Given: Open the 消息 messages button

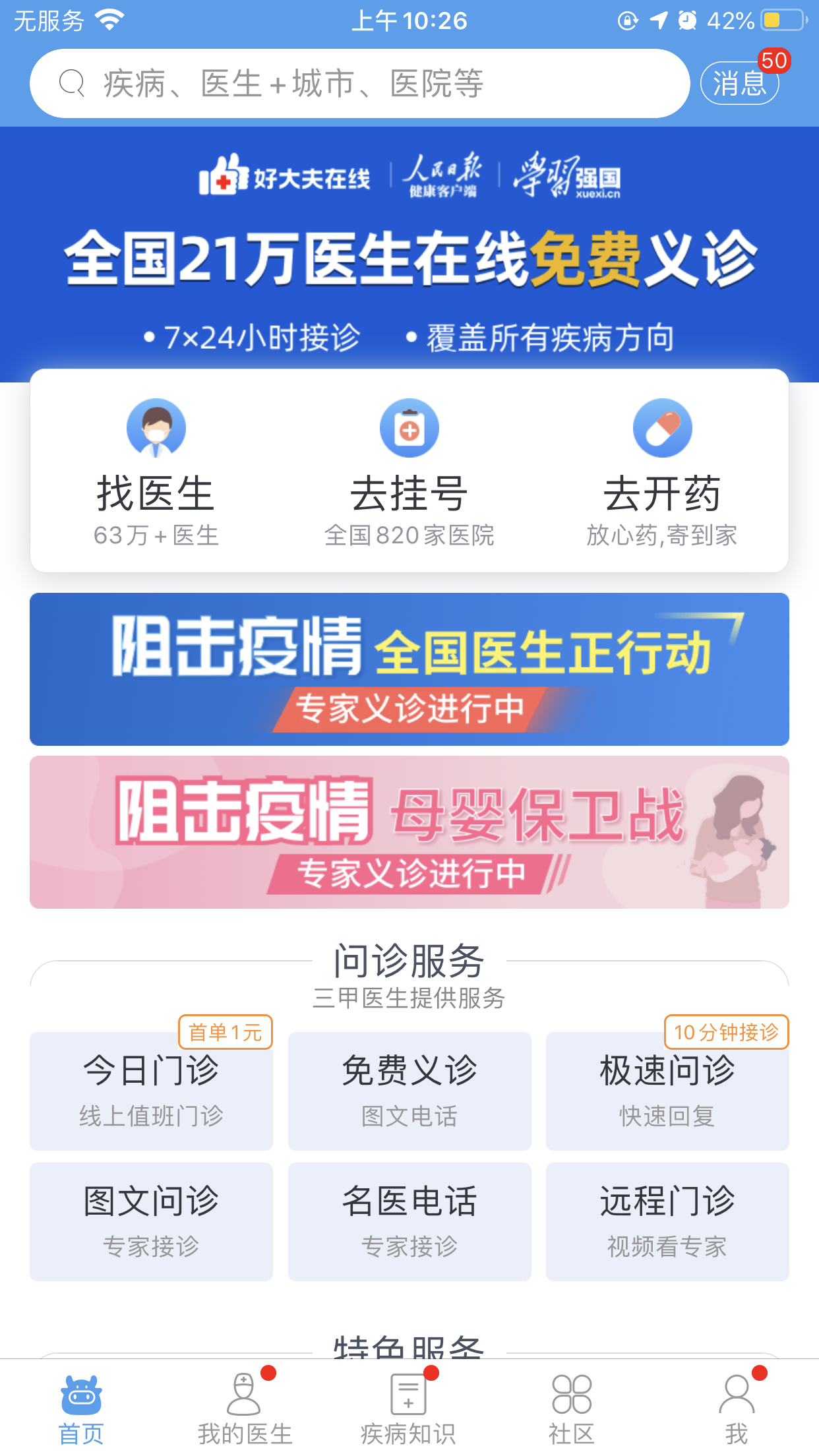Looking at the screenshot, I should tap(739, 84).
